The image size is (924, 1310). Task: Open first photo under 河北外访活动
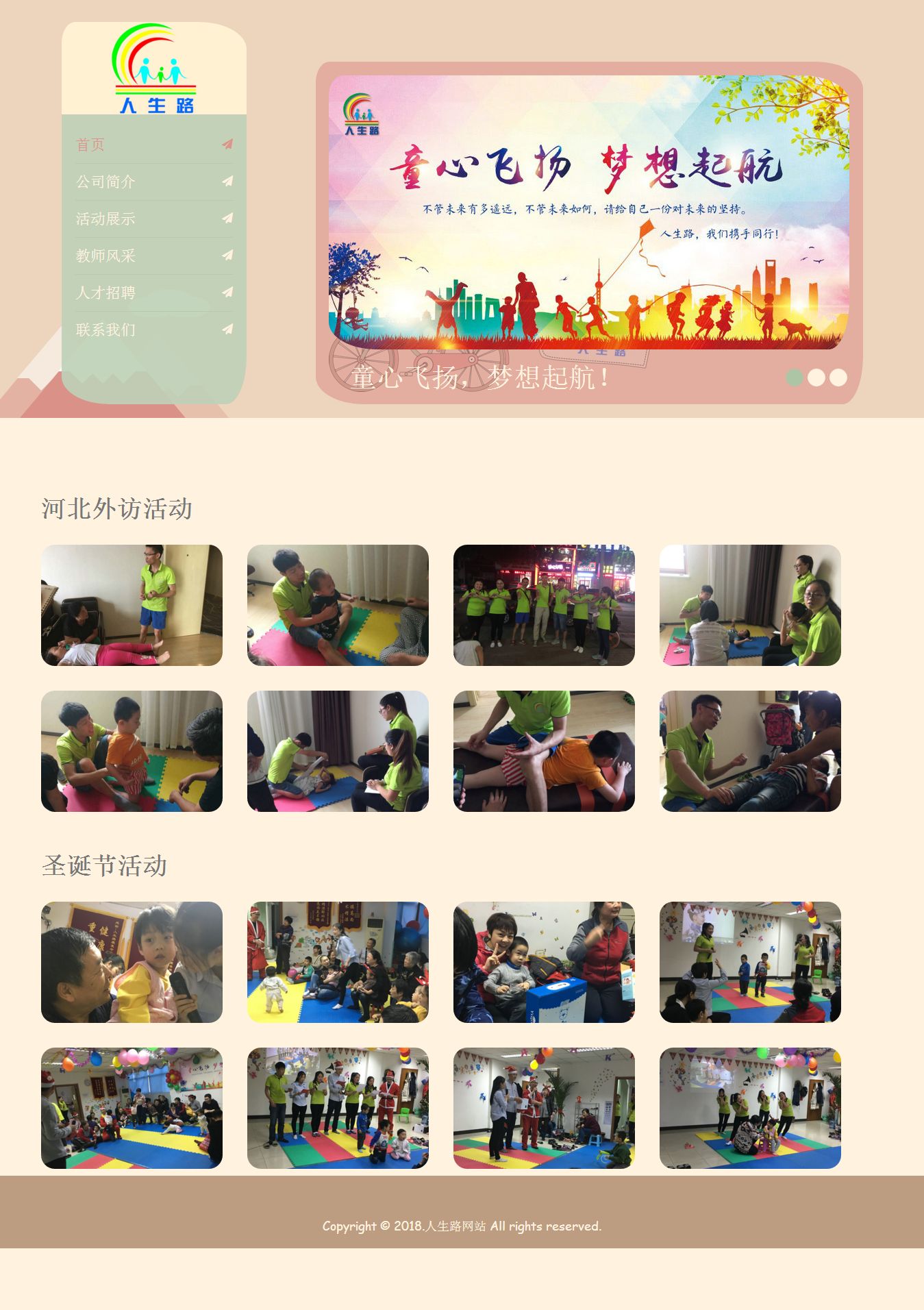132,605
